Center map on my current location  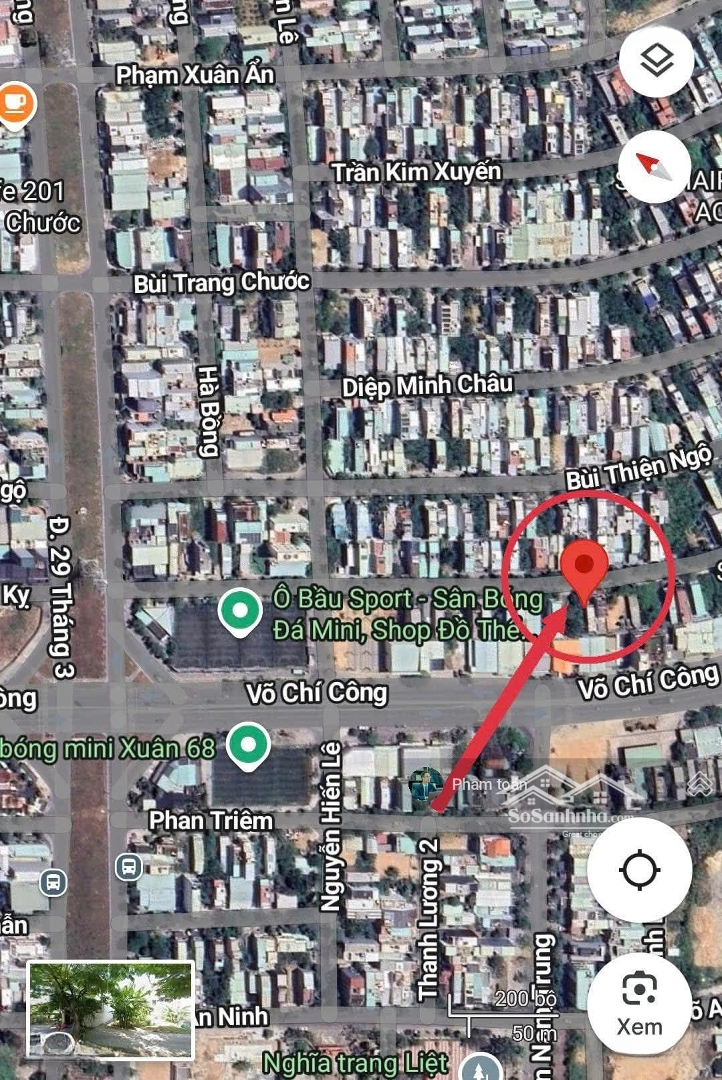pos(639,870)
